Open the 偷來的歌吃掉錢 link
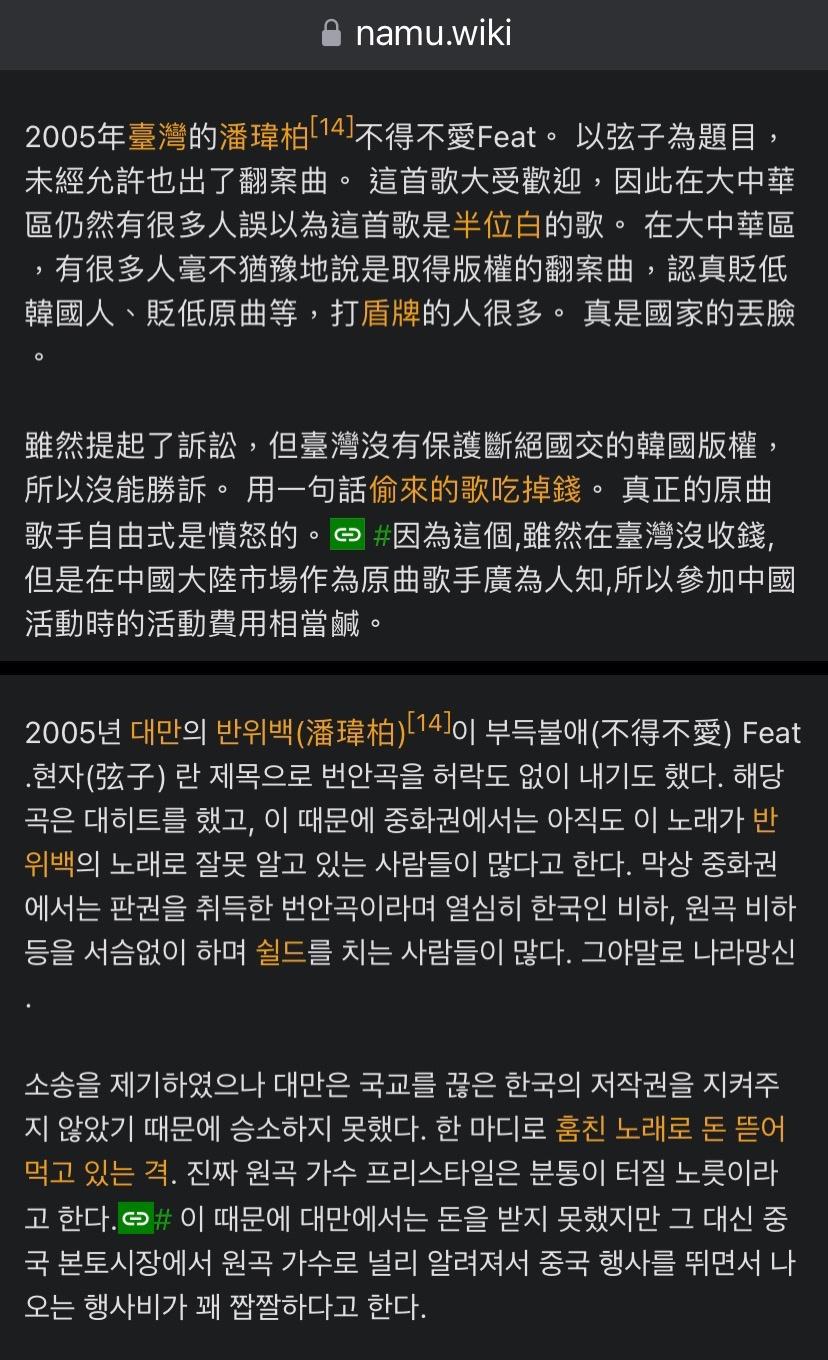828x1360 pixels. [x=474, y=490]
